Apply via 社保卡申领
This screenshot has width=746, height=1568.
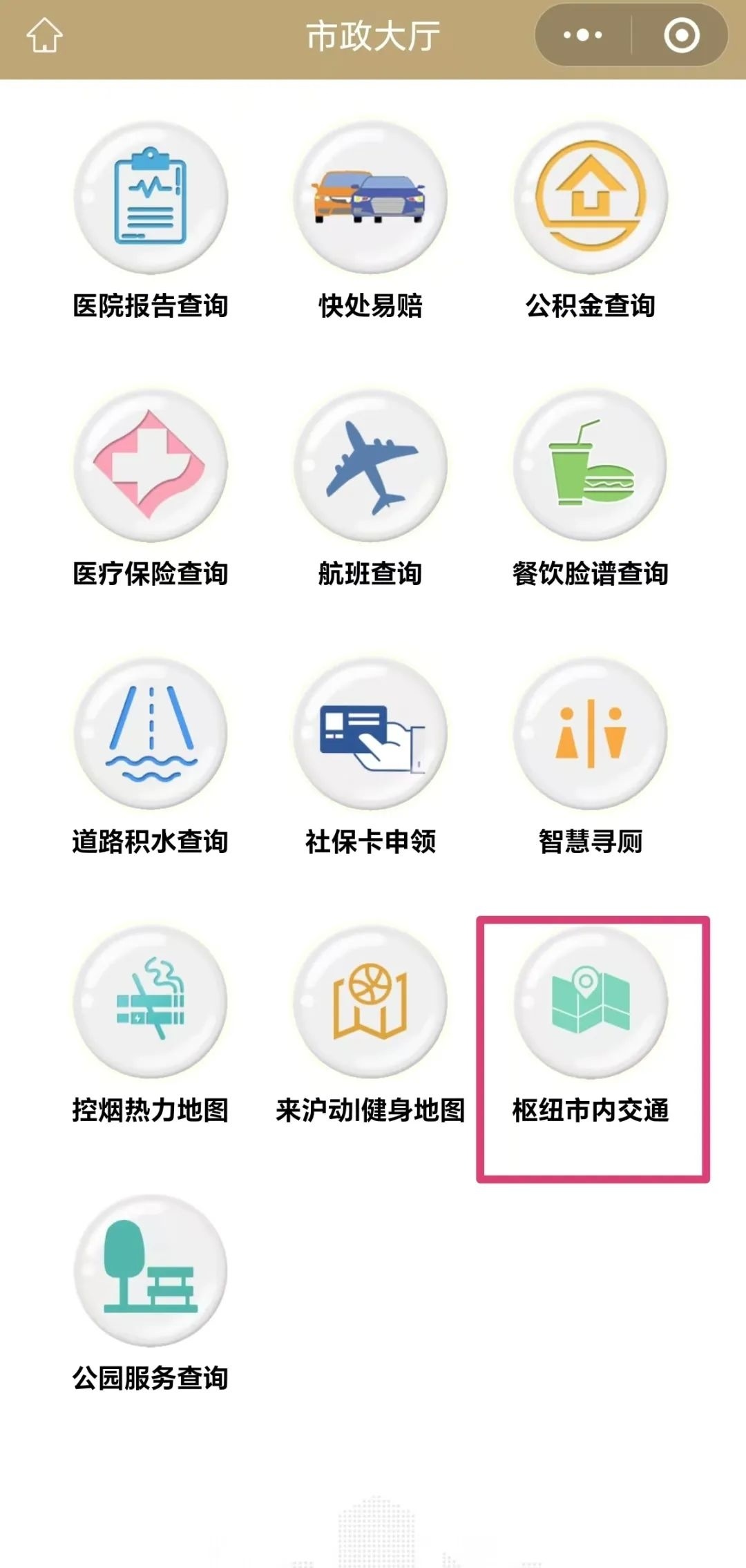pos(370,734)
